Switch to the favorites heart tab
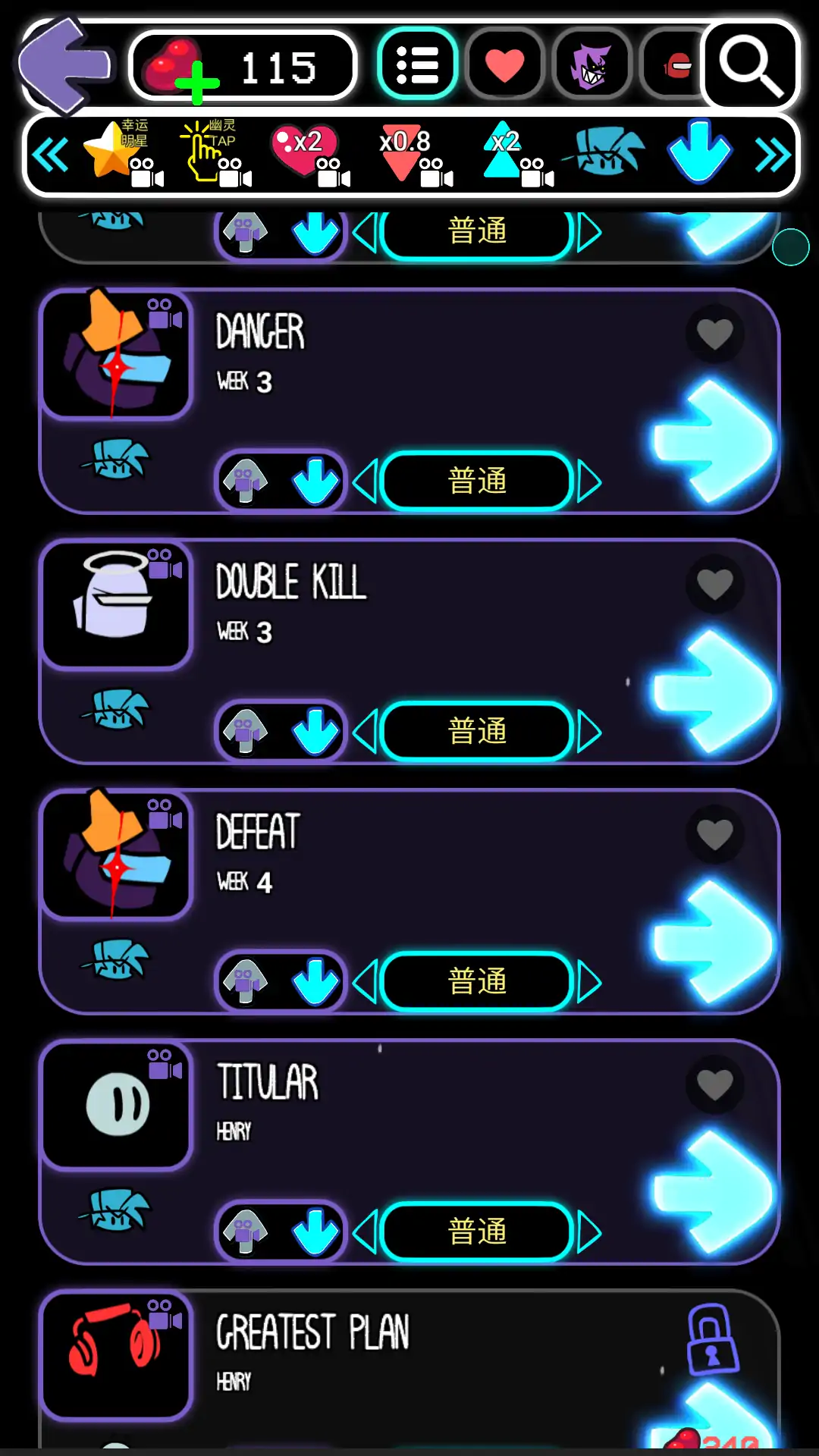 [x=504, y=64]
